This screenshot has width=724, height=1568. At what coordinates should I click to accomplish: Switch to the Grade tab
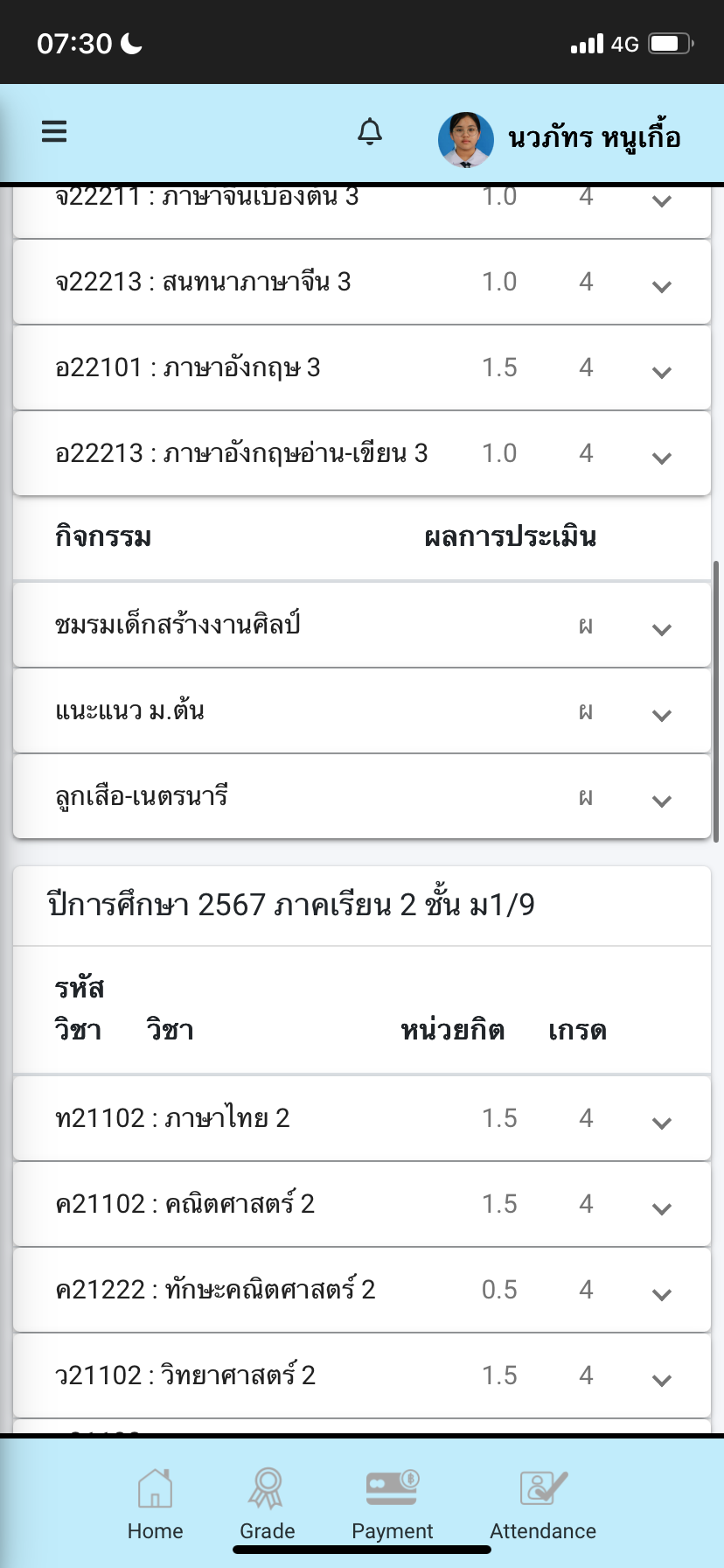[x=267, y=1505]
